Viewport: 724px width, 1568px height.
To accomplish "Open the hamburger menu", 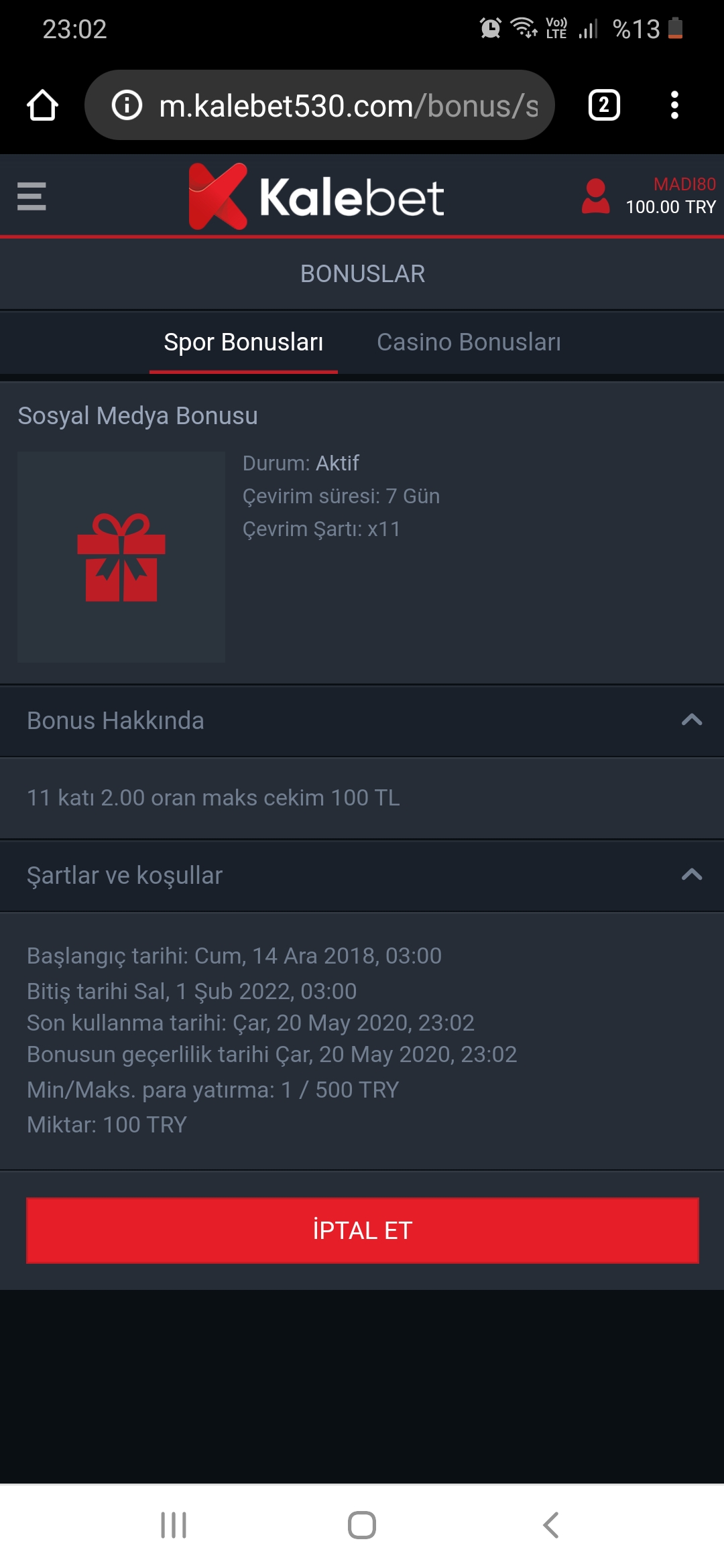I will coord(32,196).
